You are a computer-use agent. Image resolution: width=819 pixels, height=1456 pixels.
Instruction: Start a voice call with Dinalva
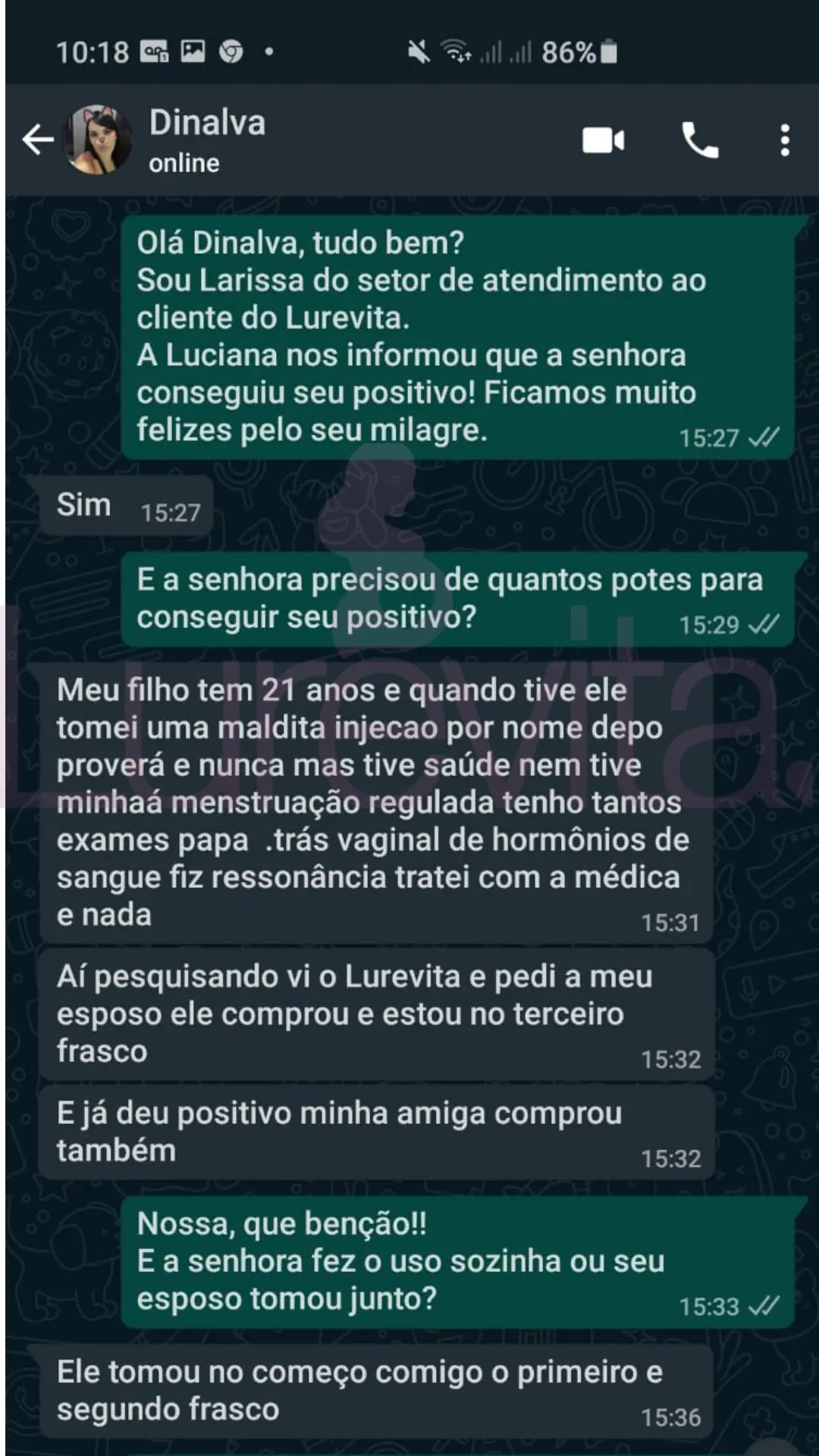(x=699, y=140)
